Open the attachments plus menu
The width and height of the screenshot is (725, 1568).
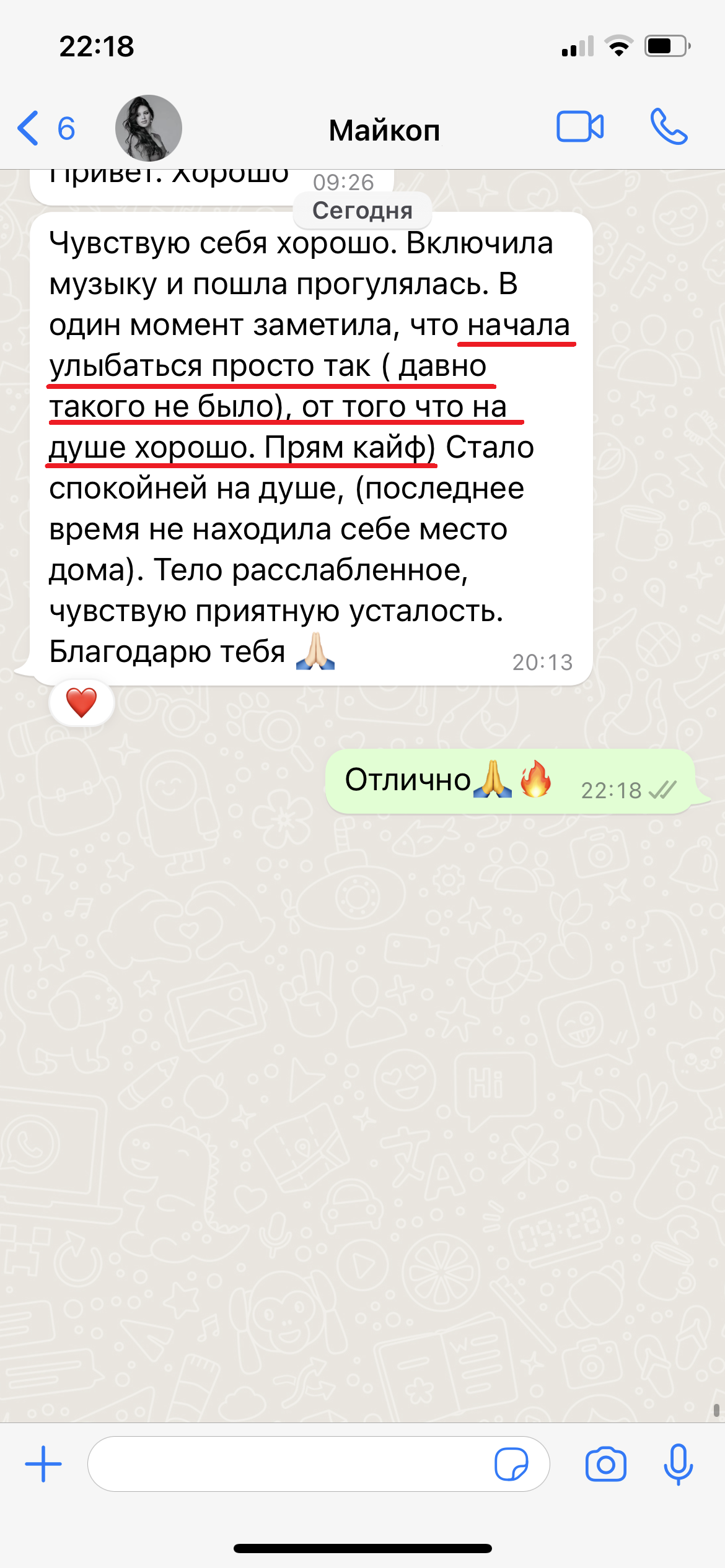coord(43,1464)
